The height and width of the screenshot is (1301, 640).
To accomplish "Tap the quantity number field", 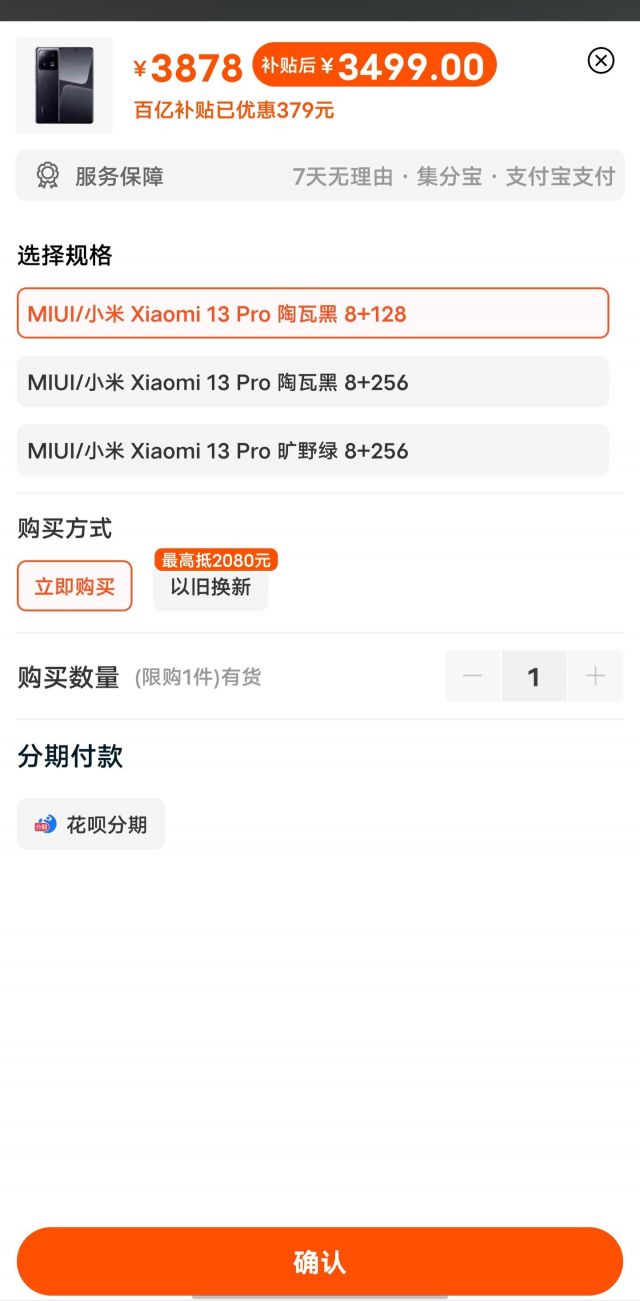I will [x=534, y=676].
